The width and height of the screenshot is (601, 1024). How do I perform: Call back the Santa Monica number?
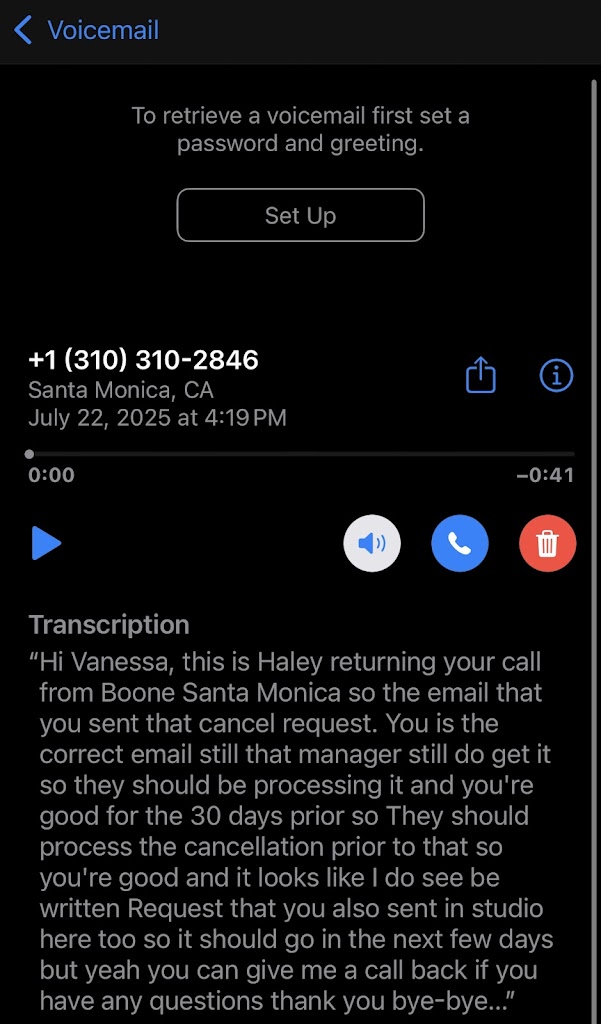point(460,544)
